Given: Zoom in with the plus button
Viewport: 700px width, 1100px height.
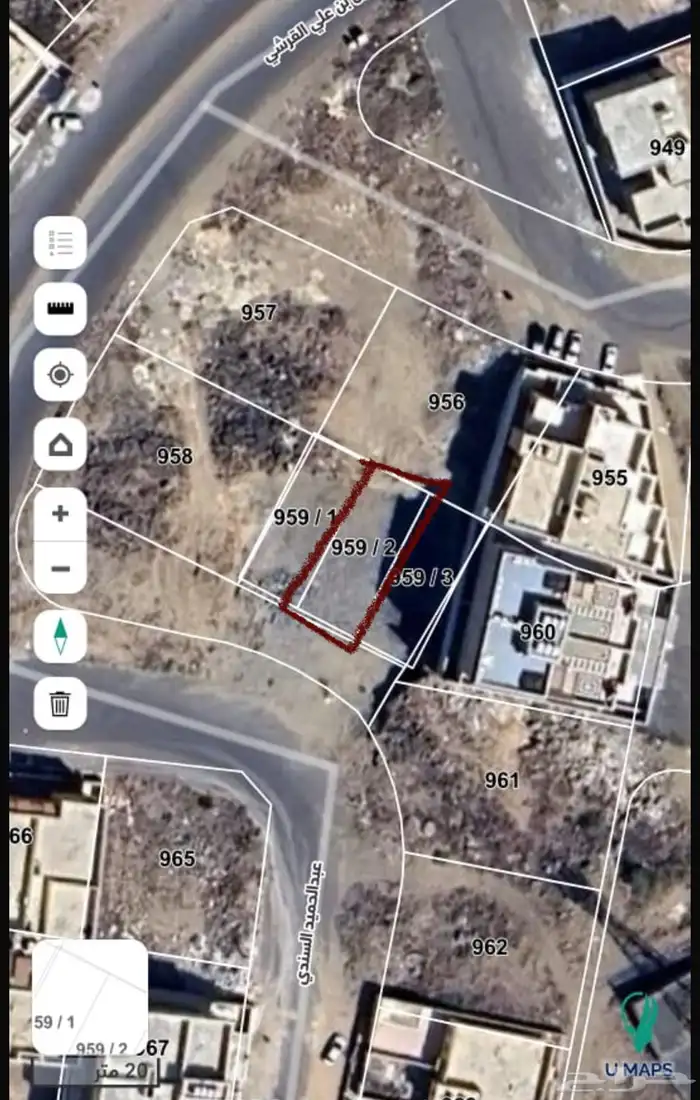Looking at the screenshot, I should click(60, 514).
